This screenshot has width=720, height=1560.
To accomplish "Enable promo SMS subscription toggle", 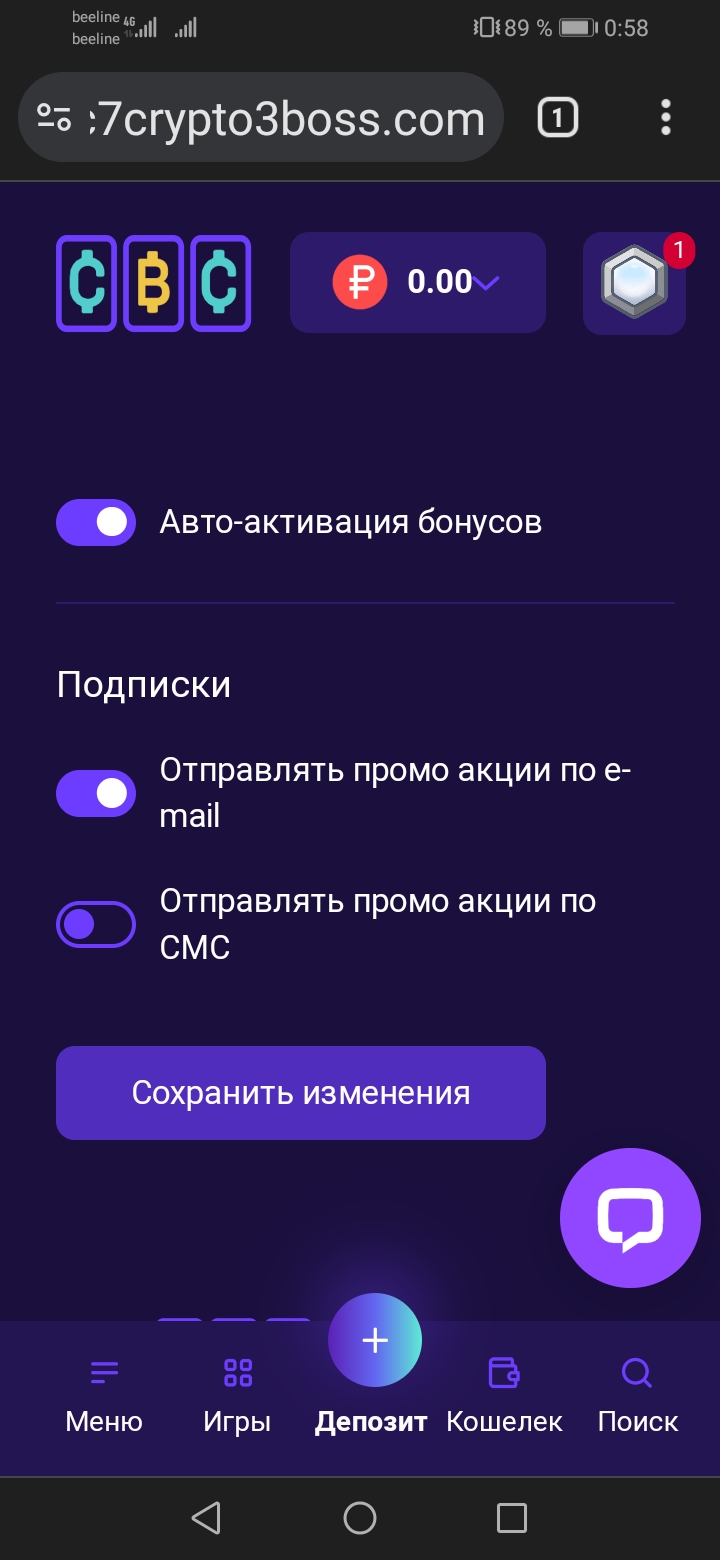I will tap(96, 924).
